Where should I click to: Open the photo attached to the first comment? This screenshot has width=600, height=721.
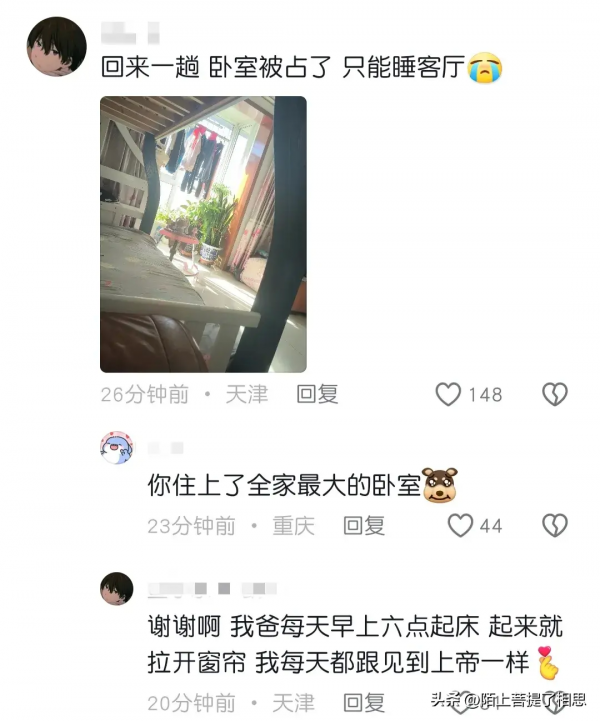(203, 234)
